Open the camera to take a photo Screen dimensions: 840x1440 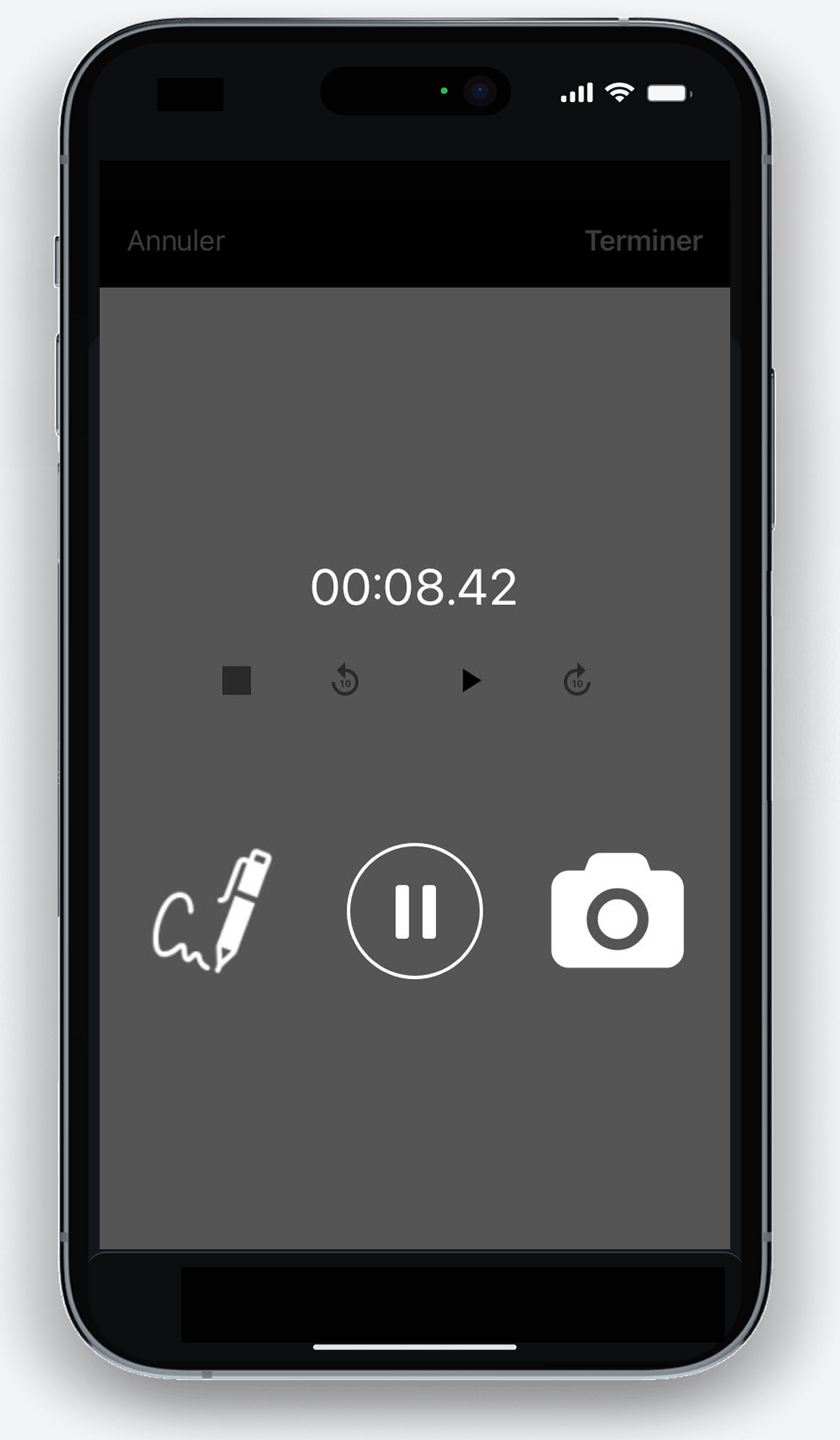click(617, 911)
